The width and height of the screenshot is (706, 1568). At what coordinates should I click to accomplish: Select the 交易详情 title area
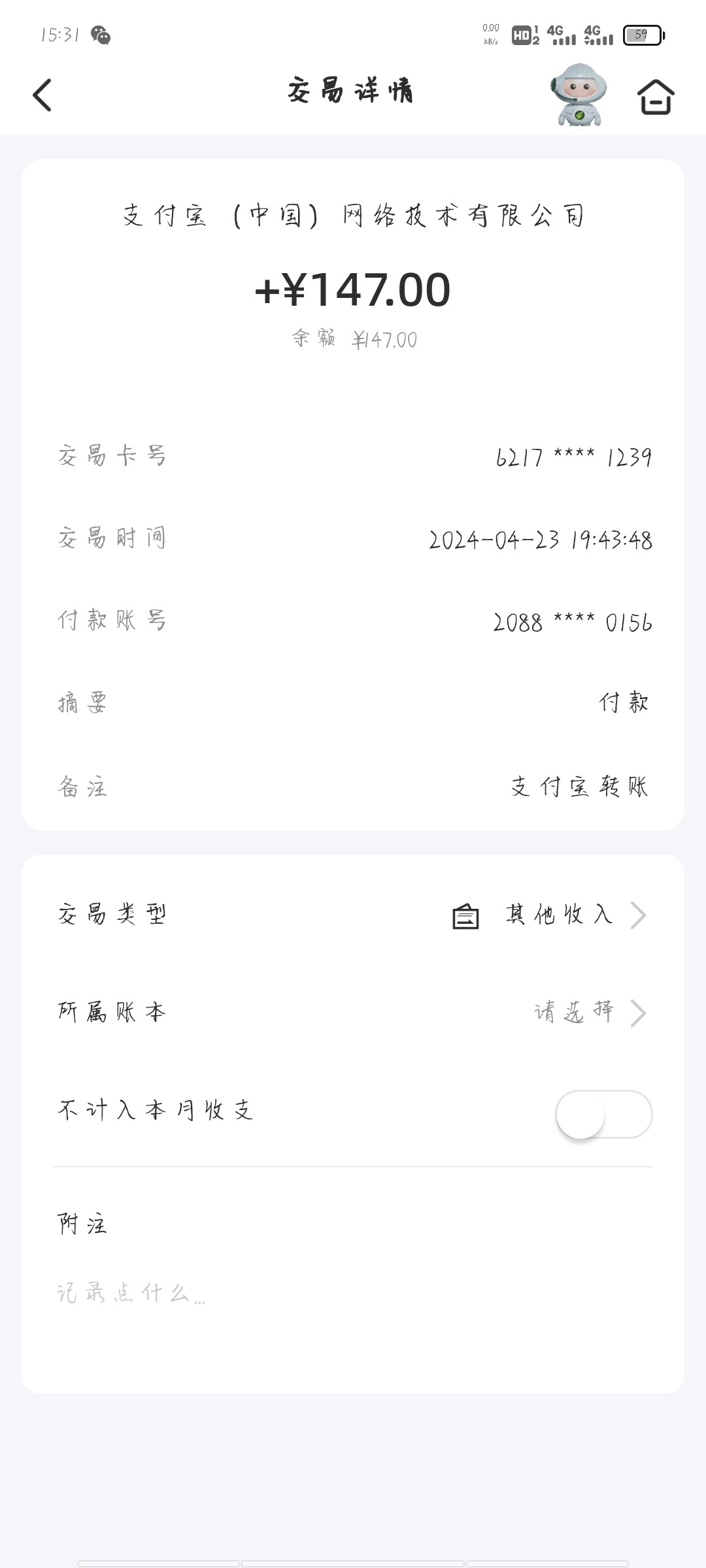click(352, 92)
